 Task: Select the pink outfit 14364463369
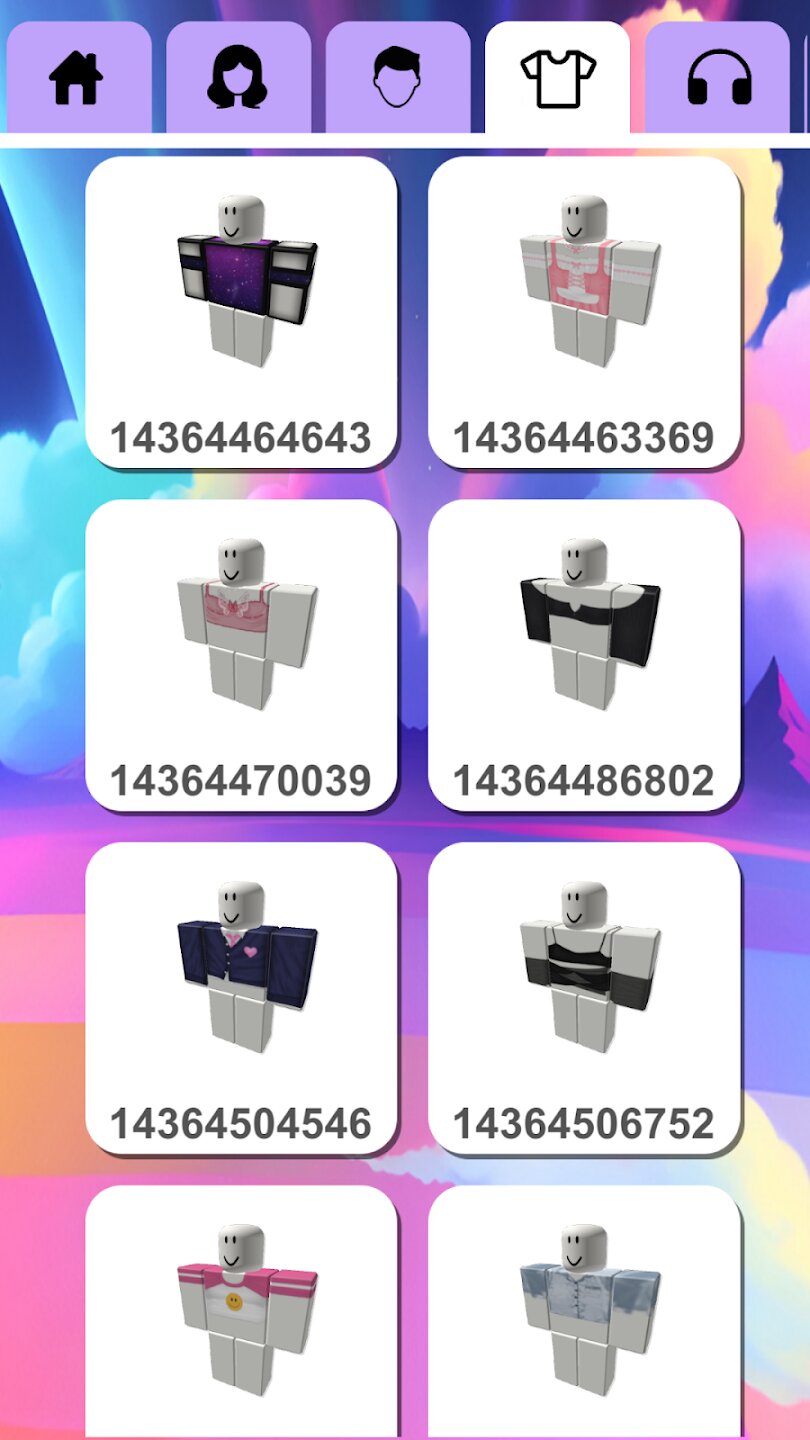[x=584, y=312]
